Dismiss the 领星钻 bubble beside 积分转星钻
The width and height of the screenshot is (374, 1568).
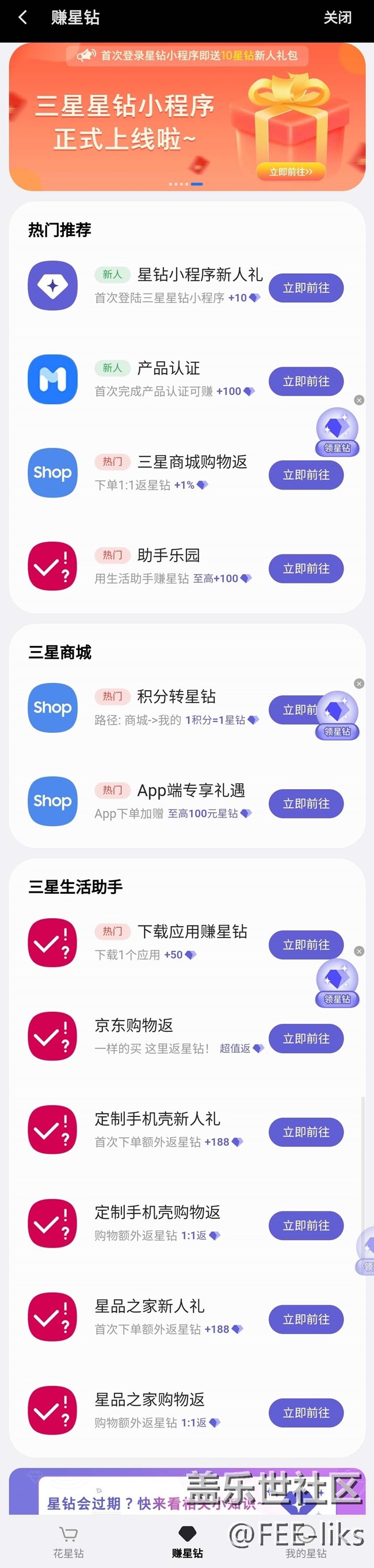(x=360, y=683)
